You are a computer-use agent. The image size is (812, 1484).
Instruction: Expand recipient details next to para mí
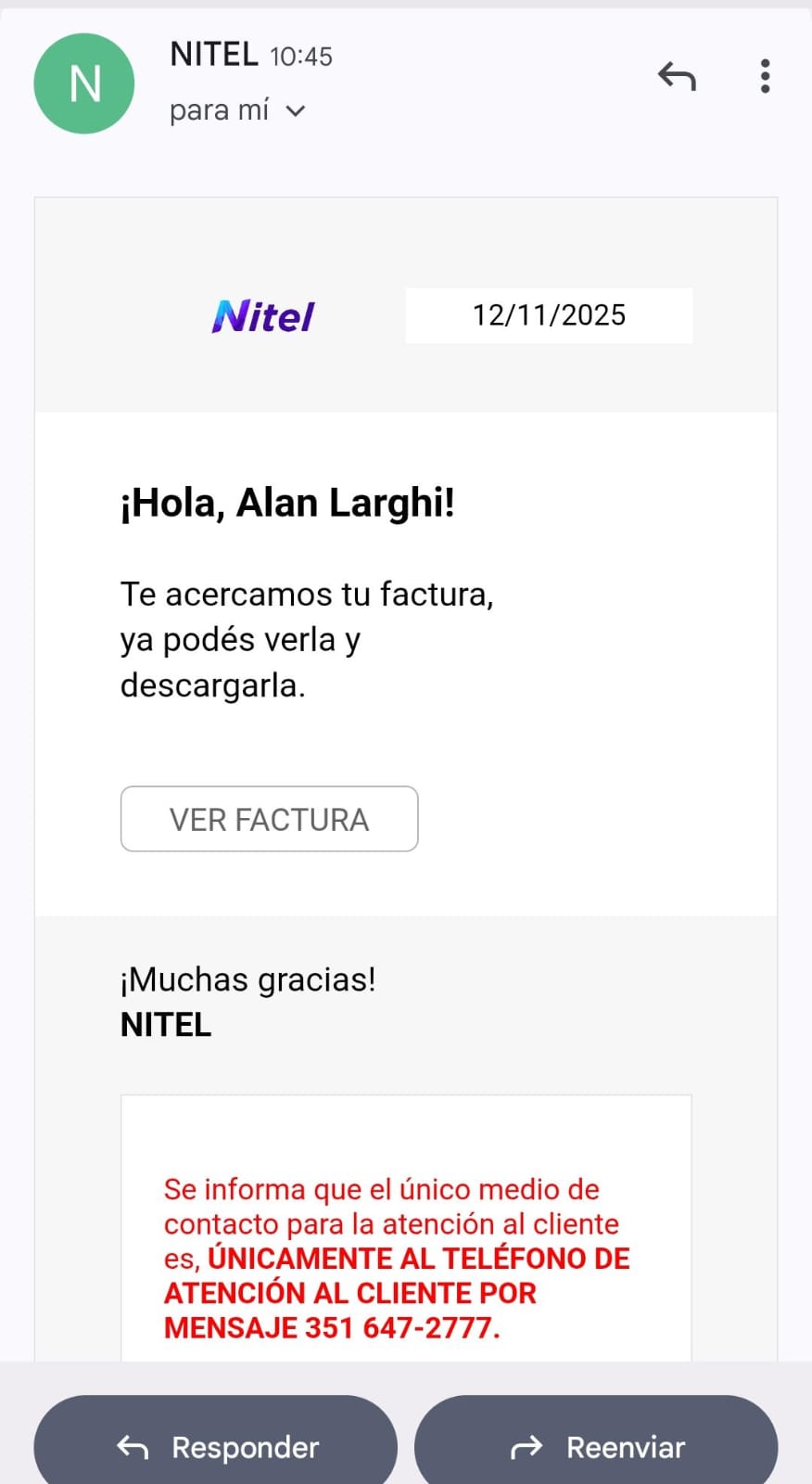tap(296, 111)
